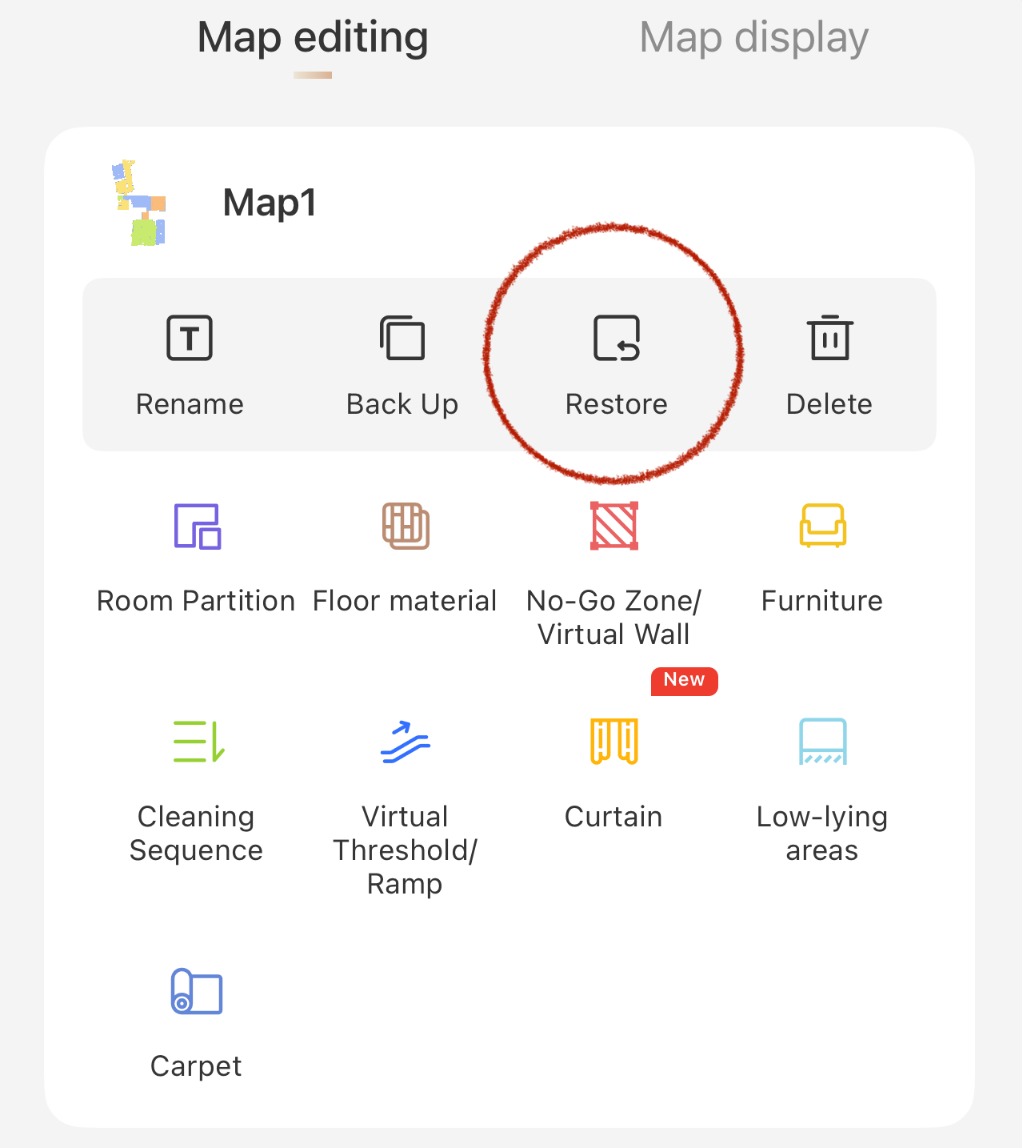Open Floor material settings

405,555
